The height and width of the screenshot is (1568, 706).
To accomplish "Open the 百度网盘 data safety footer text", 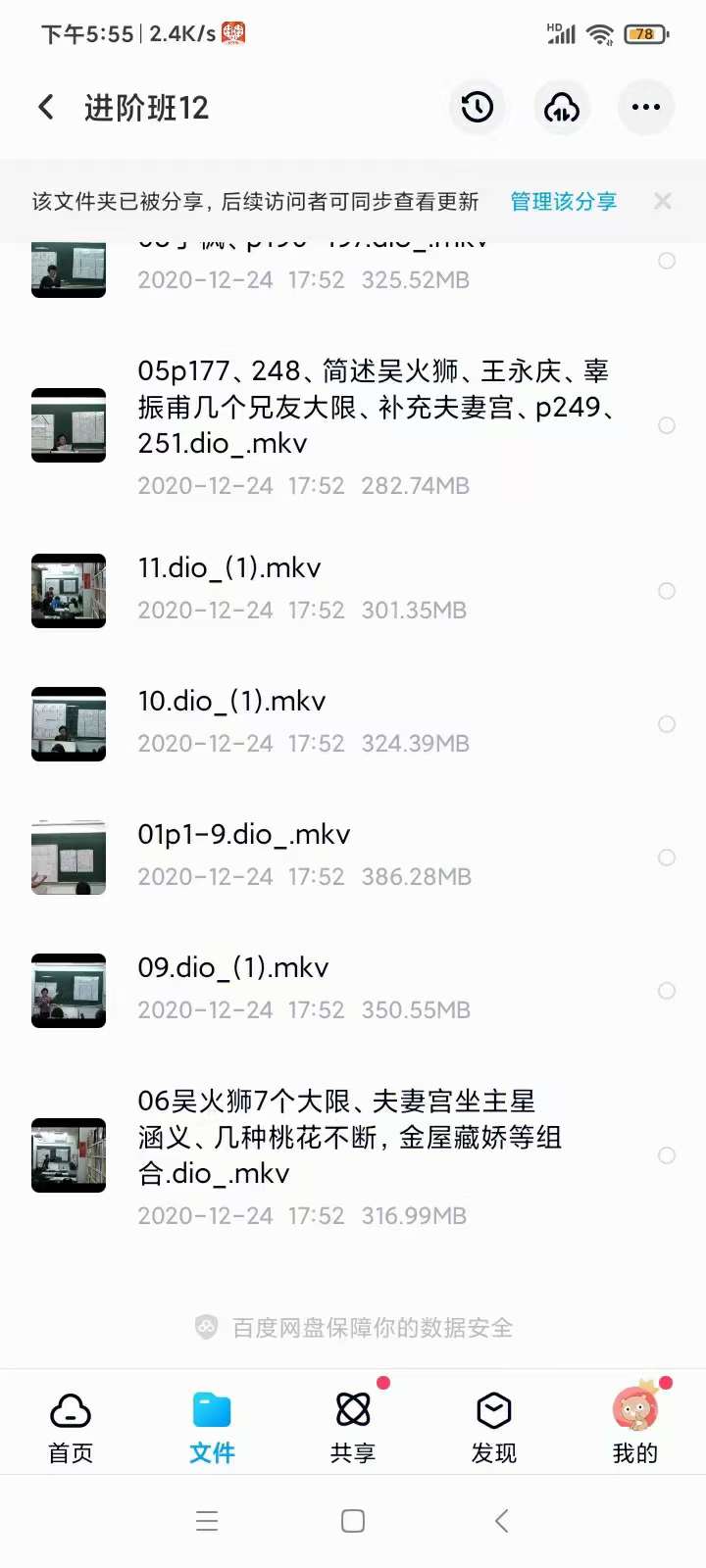I will (353, 1328).
